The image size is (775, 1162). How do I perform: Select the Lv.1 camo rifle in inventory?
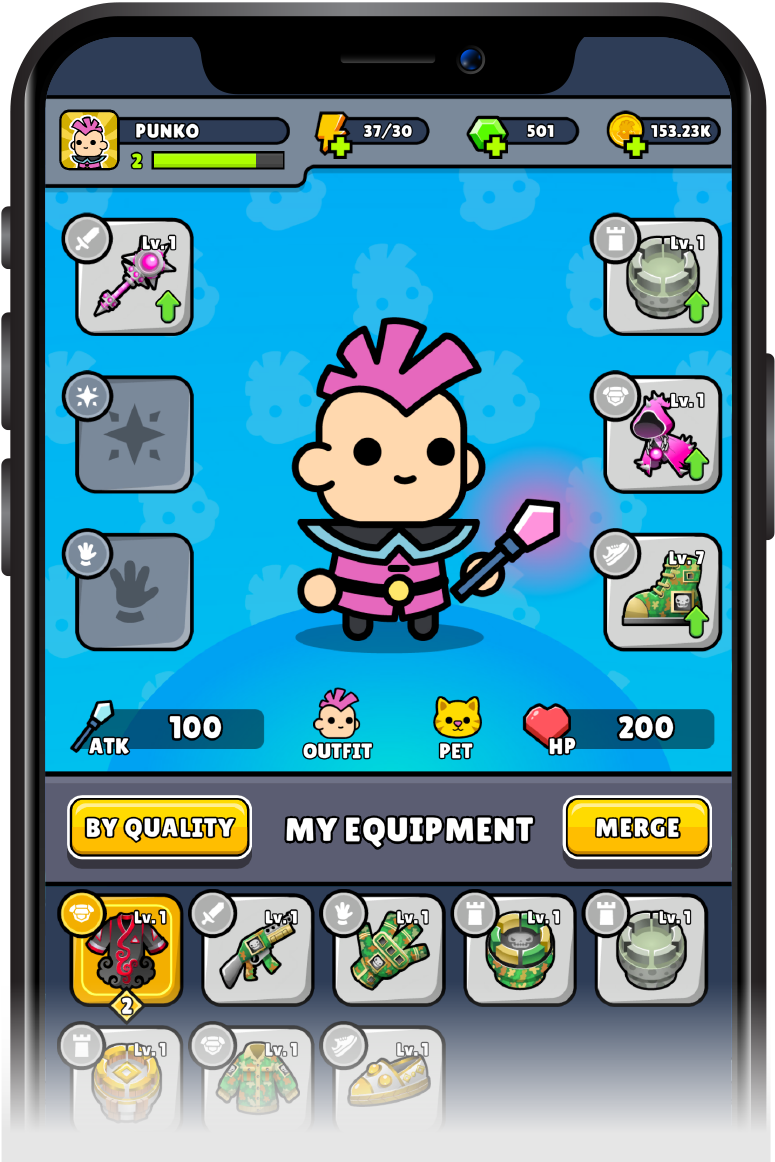(255, 950)
